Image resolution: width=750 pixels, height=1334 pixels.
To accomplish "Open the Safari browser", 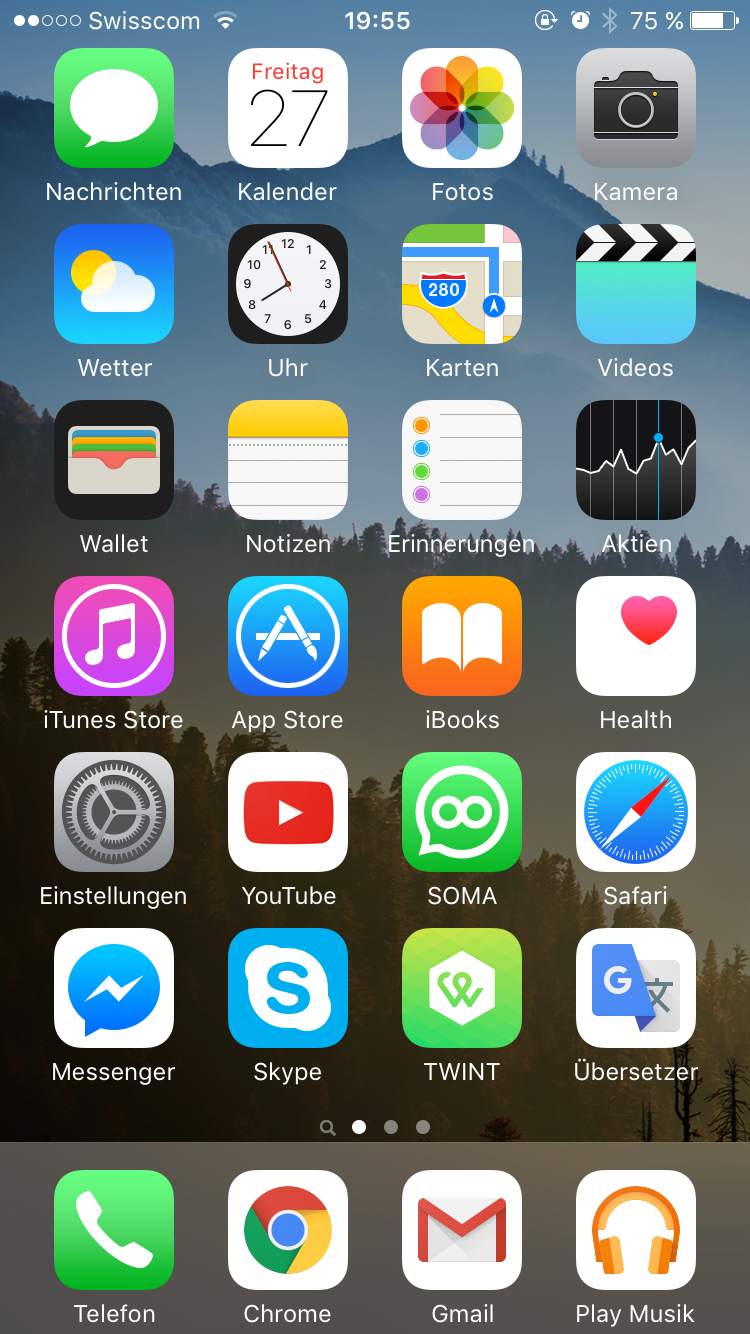I will (x=636, y=812).
